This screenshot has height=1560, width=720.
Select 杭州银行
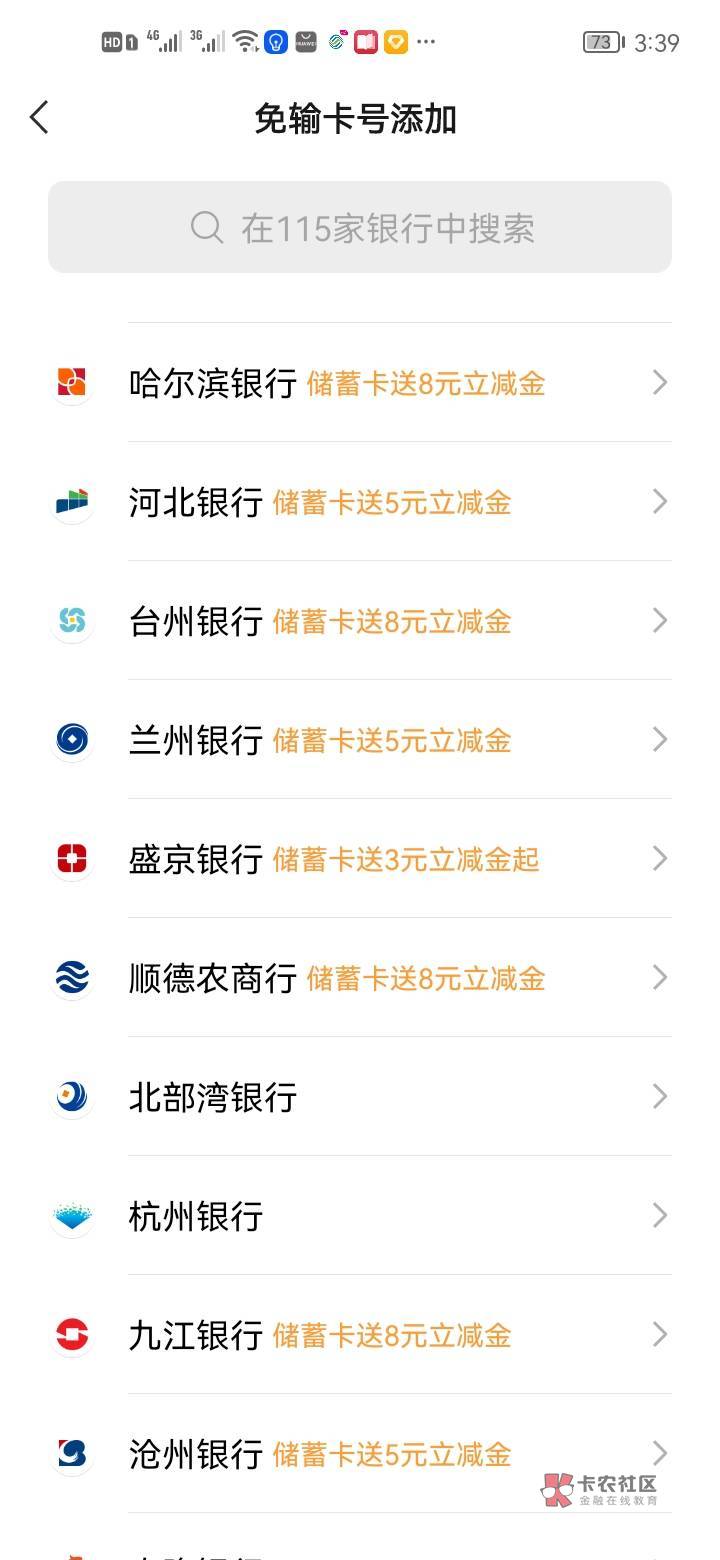(360, 1215)
